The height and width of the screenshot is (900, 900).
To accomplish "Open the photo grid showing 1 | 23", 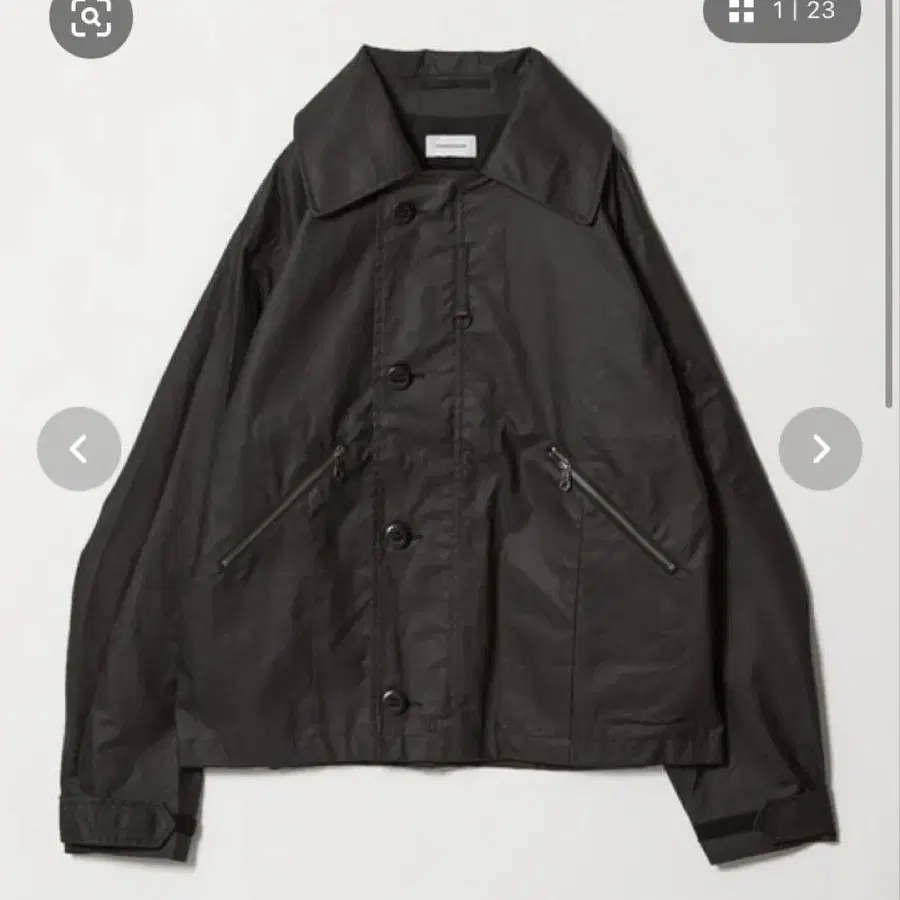I will pyautogui.click(x=781, y=14).
